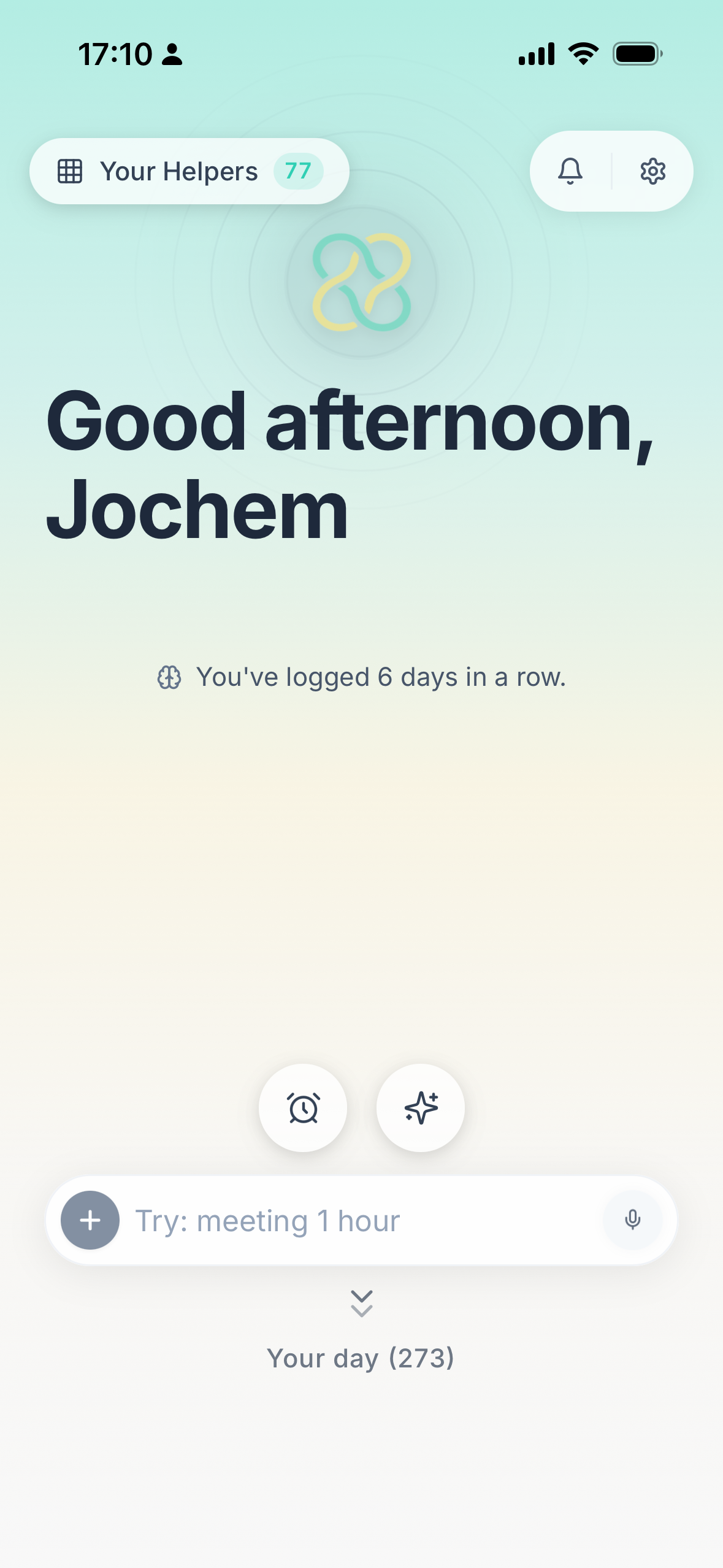Image resolution: width=723 pixels, height=1568 pixels.
Task: Open the Your Helpers panel
Action: click(x=189, y=171)
